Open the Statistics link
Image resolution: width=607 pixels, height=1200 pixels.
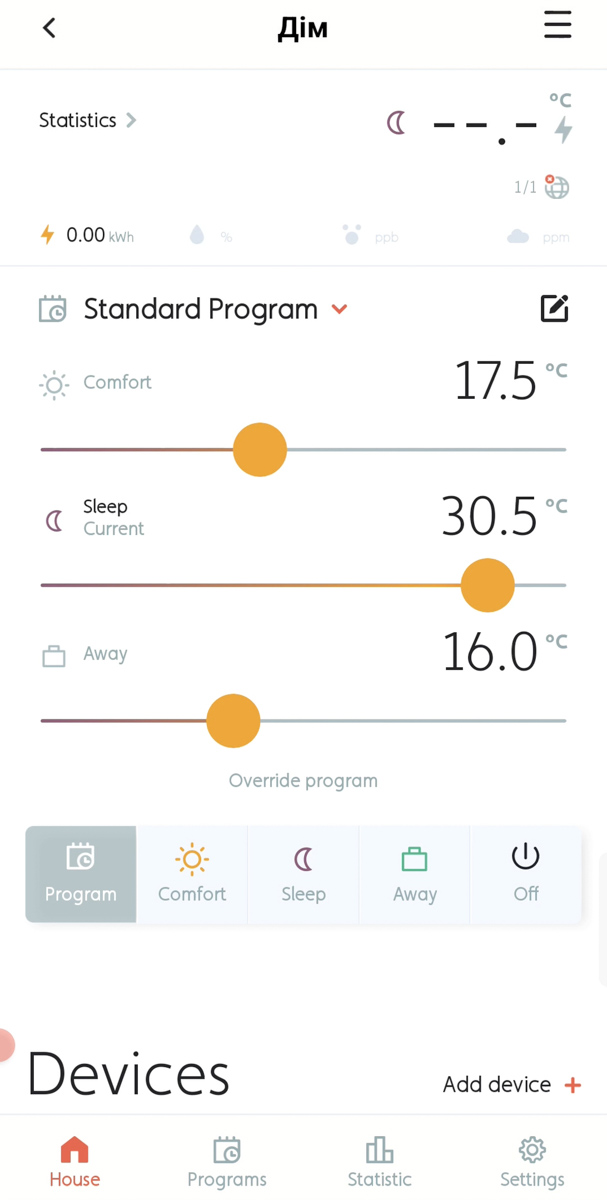coord(88,120)
